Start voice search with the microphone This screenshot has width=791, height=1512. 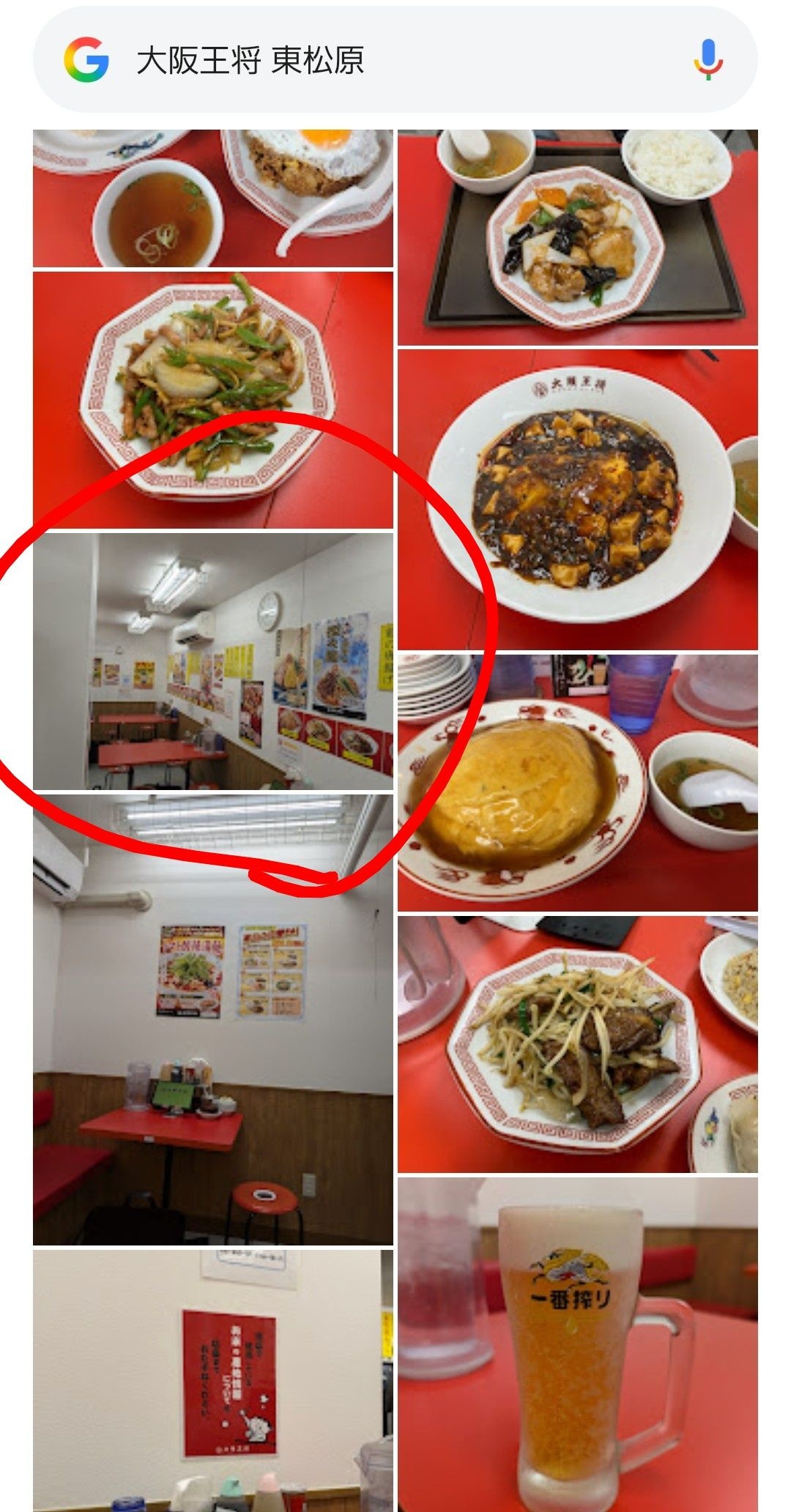tap(708, 60)
